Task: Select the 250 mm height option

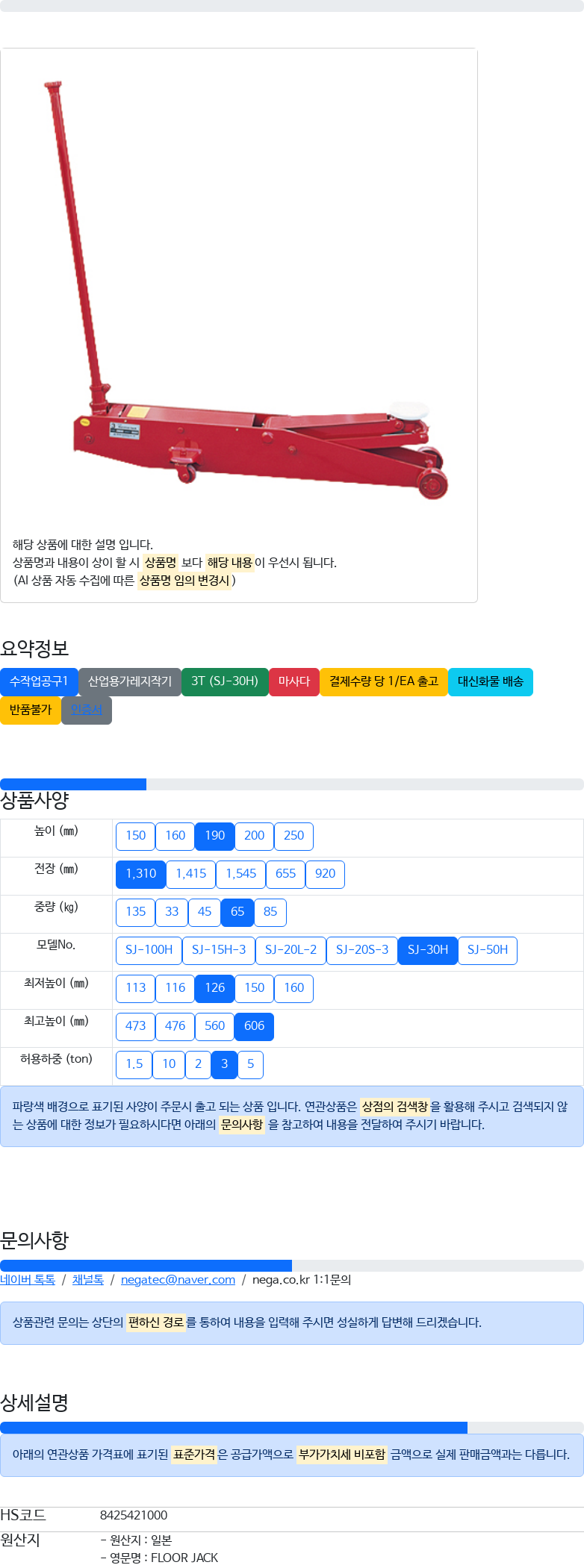Action: pos(293,835)
